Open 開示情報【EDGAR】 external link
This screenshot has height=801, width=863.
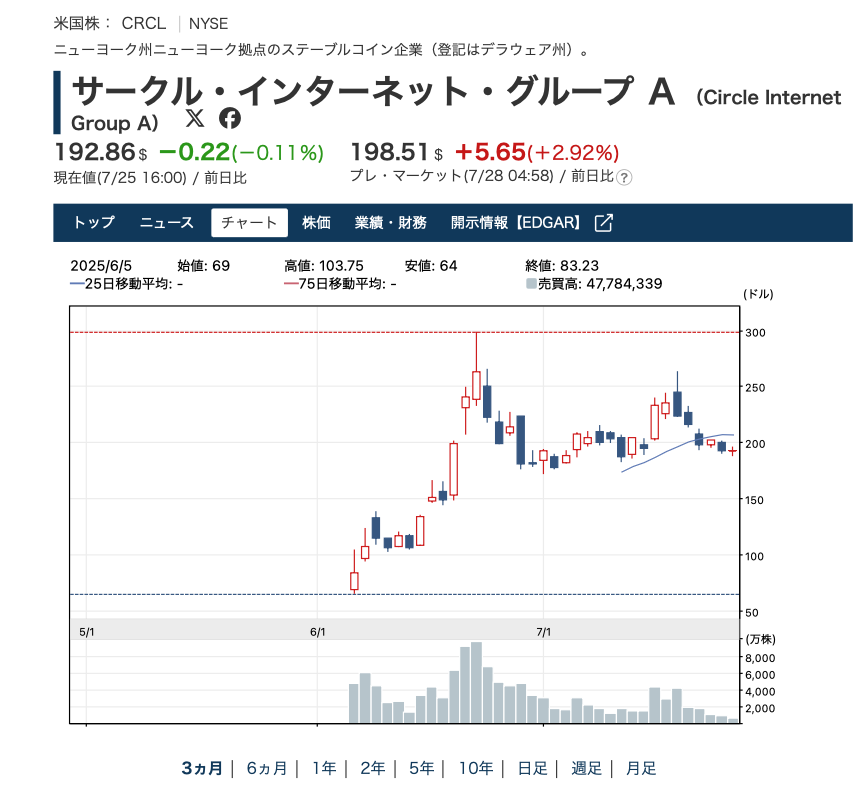tap(531, 222)
